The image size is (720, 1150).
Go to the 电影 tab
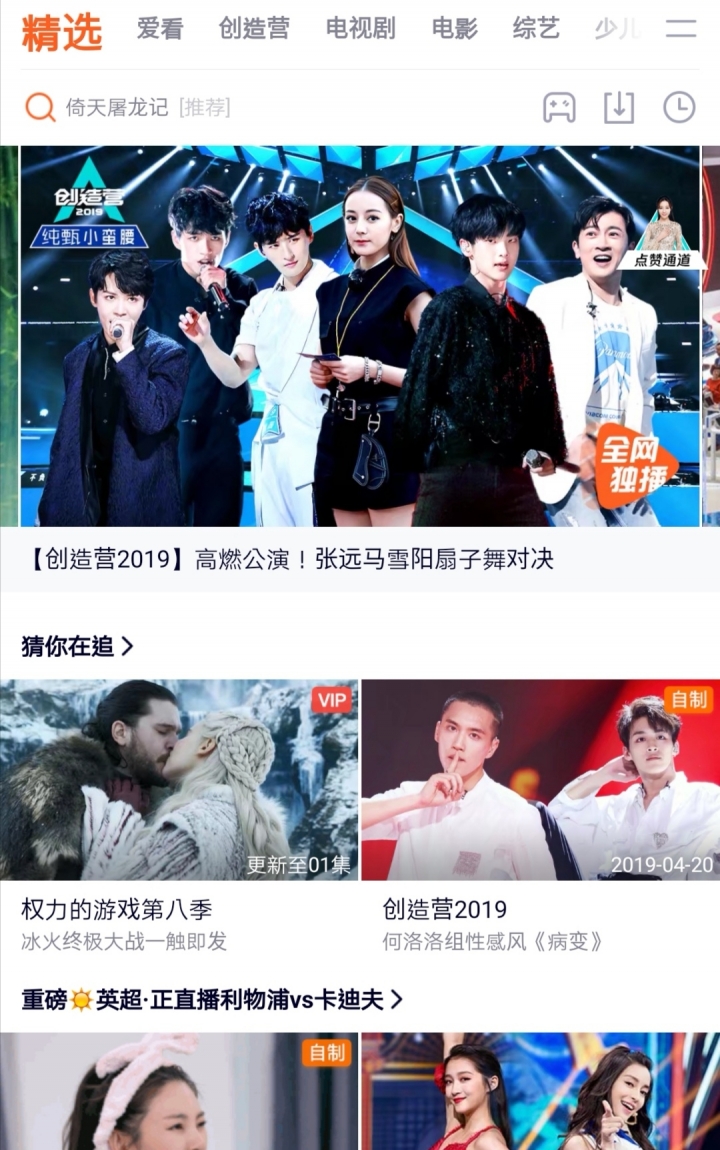[x=454, y=29]
